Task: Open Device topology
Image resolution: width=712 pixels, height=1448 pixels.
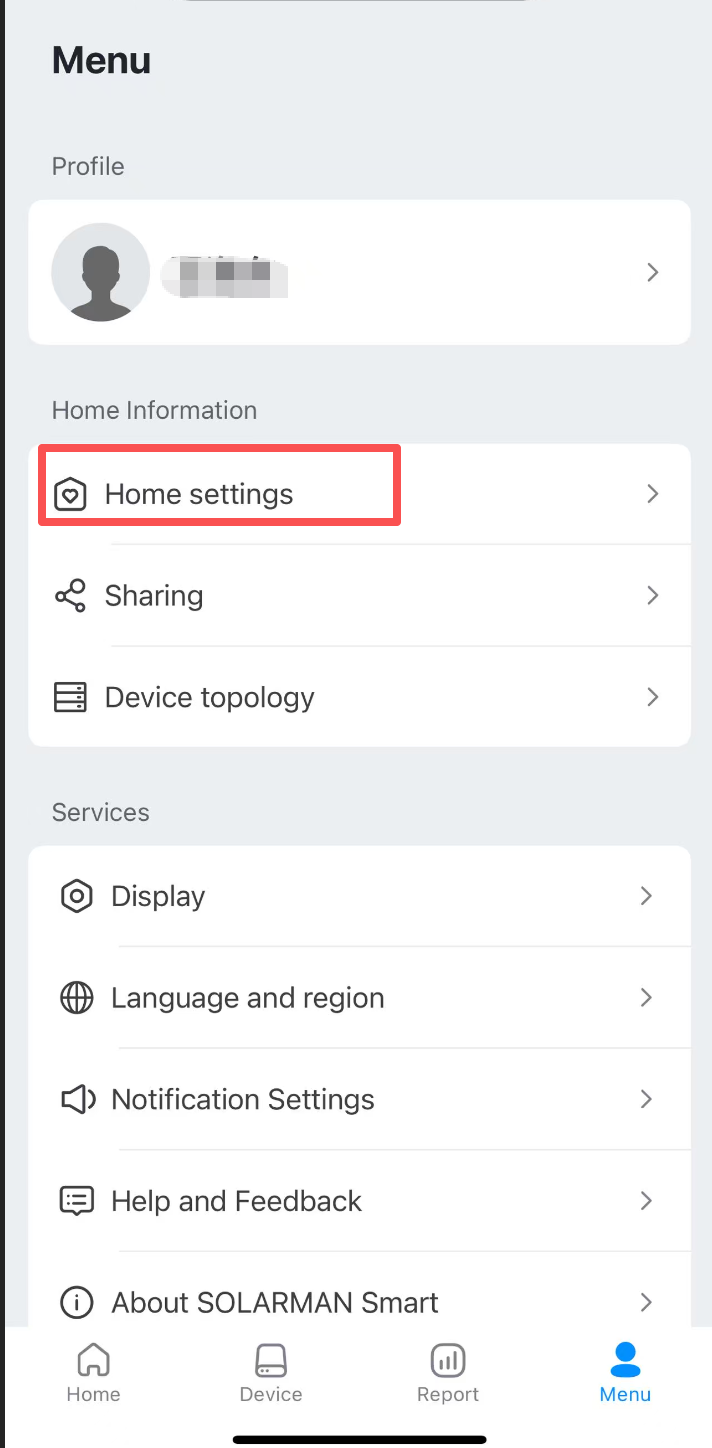Action: click(358, 697)
